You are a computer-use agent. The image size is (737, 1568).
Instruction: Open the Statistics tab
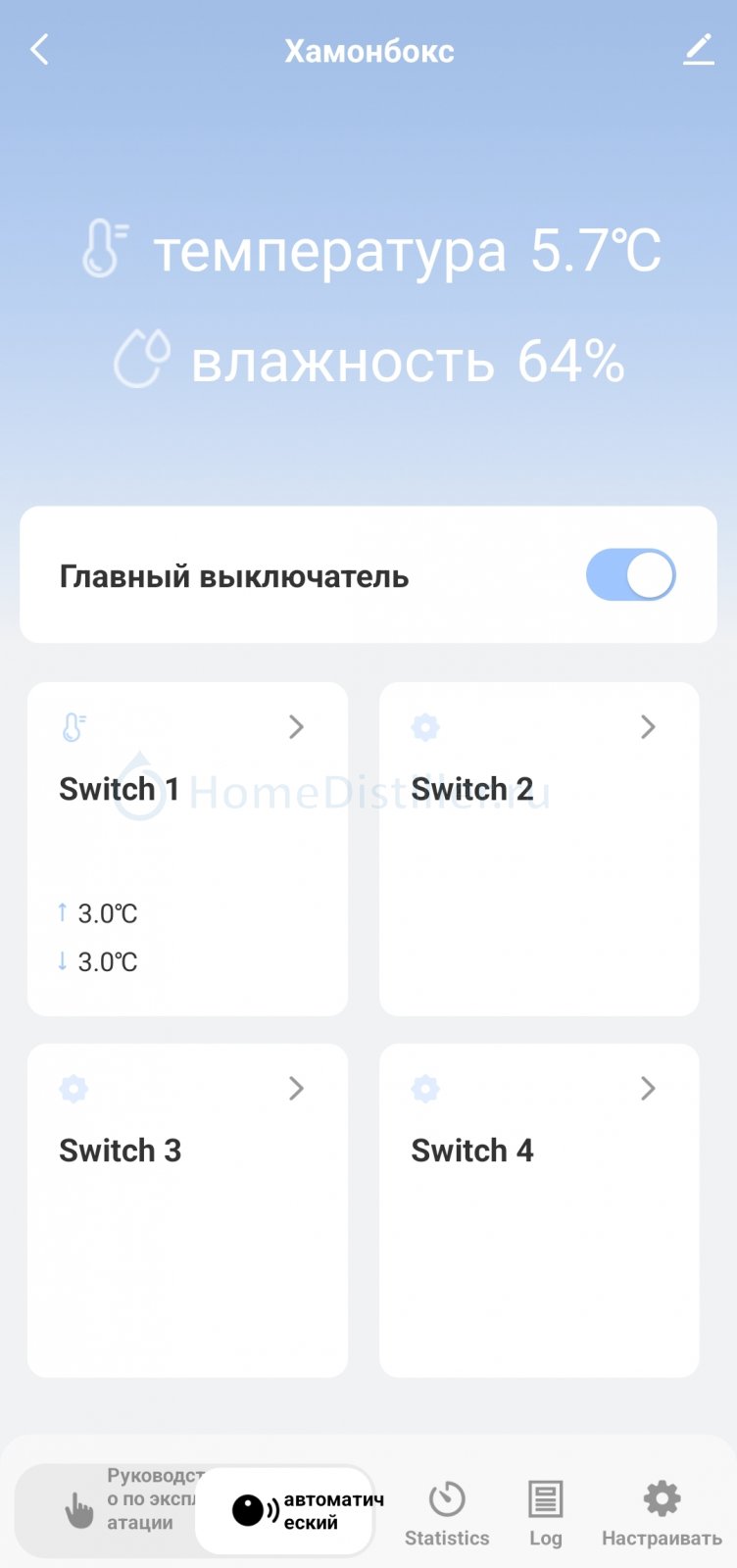tap(447, 1514)
